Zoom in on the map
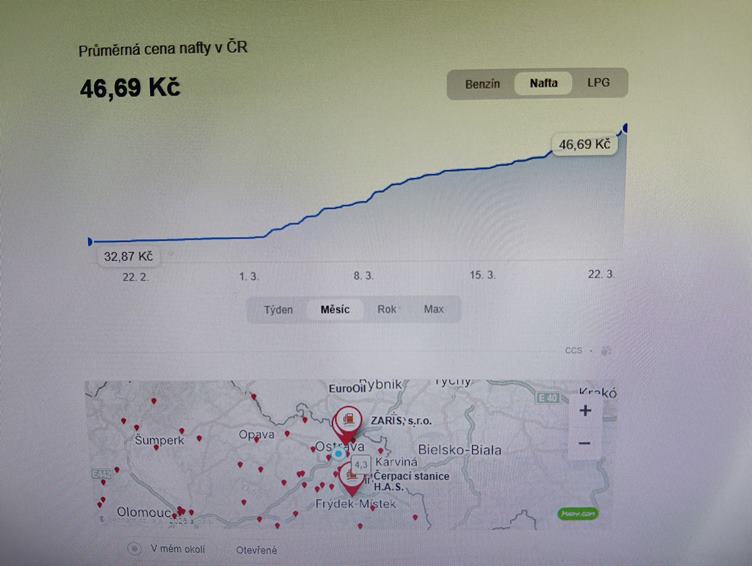Image resolution: width=752 pixels, height=566 pixels. 585,411
